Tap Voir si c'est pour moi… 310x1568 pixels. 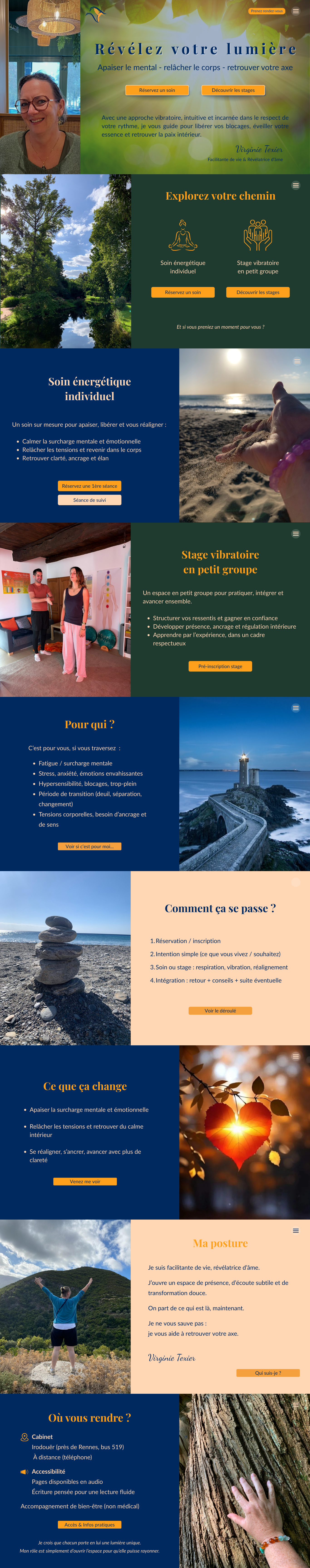point(90,846)
